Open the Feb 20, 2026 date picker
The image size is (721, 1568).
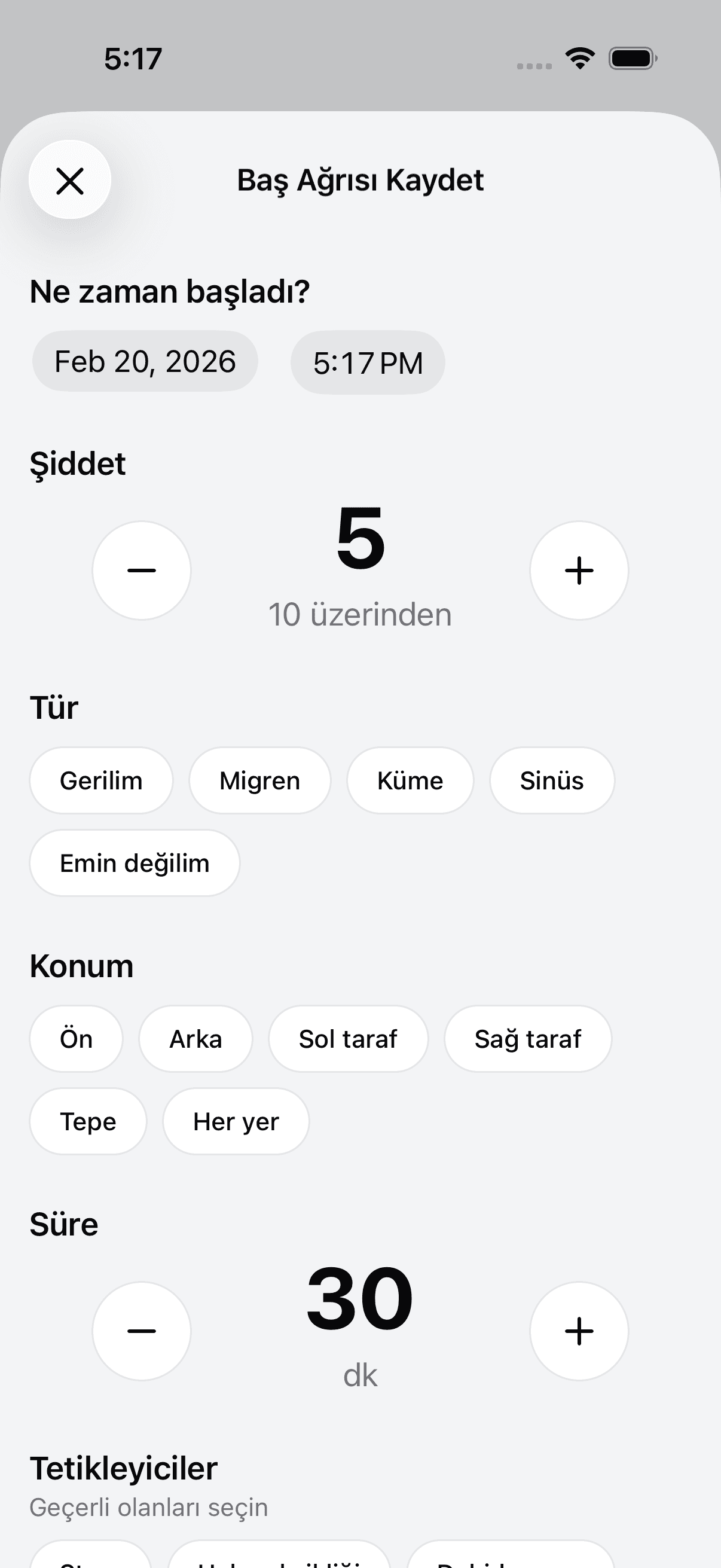pyautogui.click(x=145, y=362)
